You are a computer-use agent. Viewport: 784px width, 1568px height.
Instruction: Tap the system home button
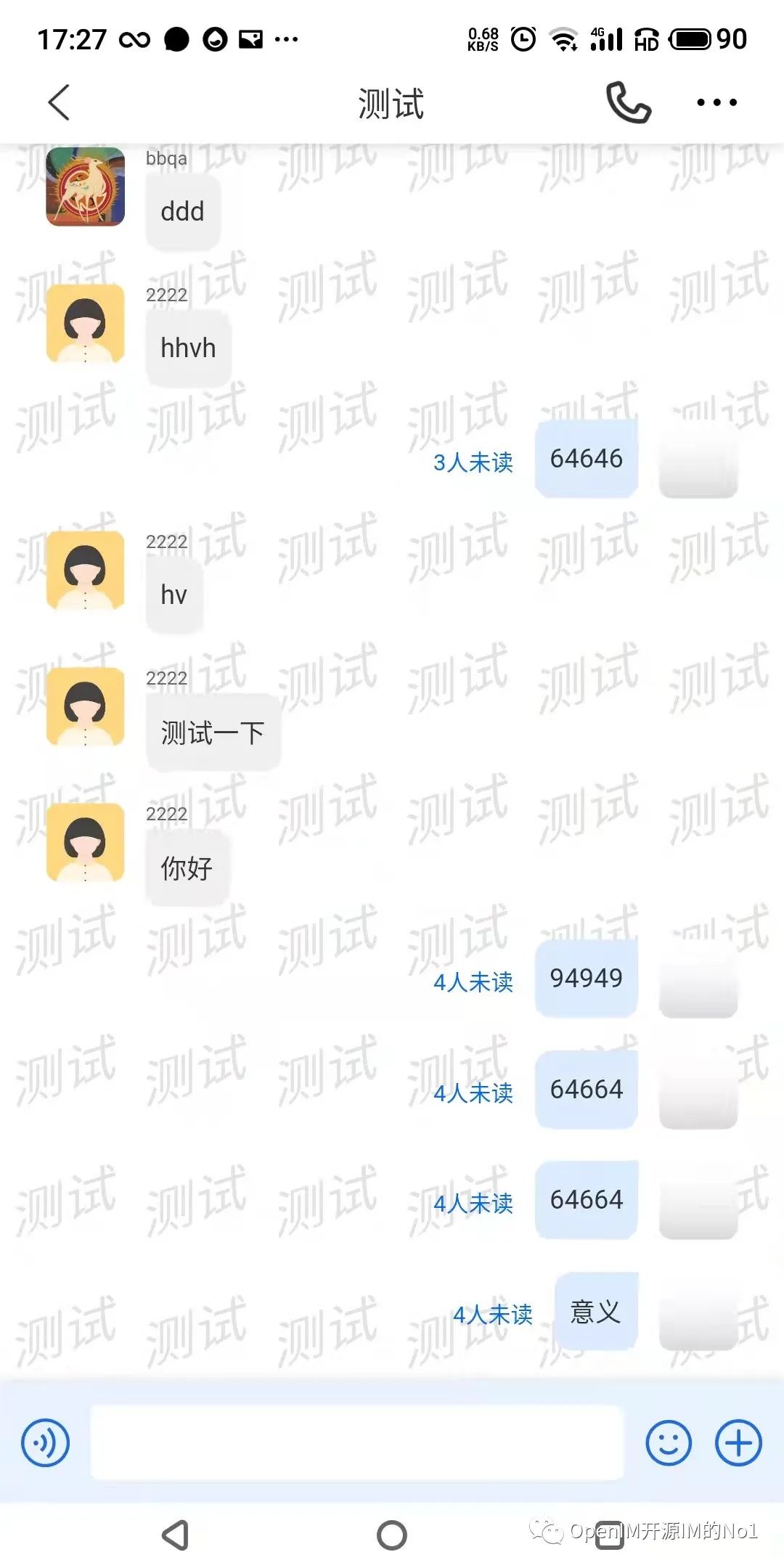pyautogui.click(x=392, y=1535)
